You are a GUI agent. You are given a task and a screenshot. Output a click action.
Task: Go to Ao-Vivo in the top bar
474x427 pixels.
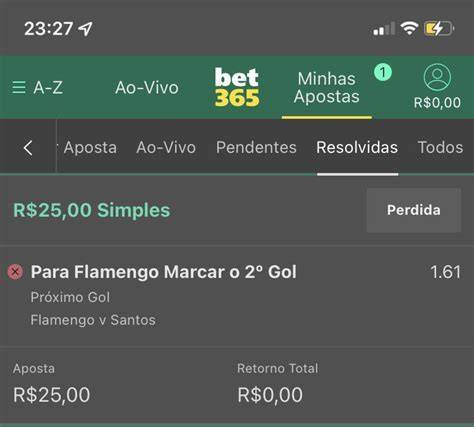[x=147, y=88]
